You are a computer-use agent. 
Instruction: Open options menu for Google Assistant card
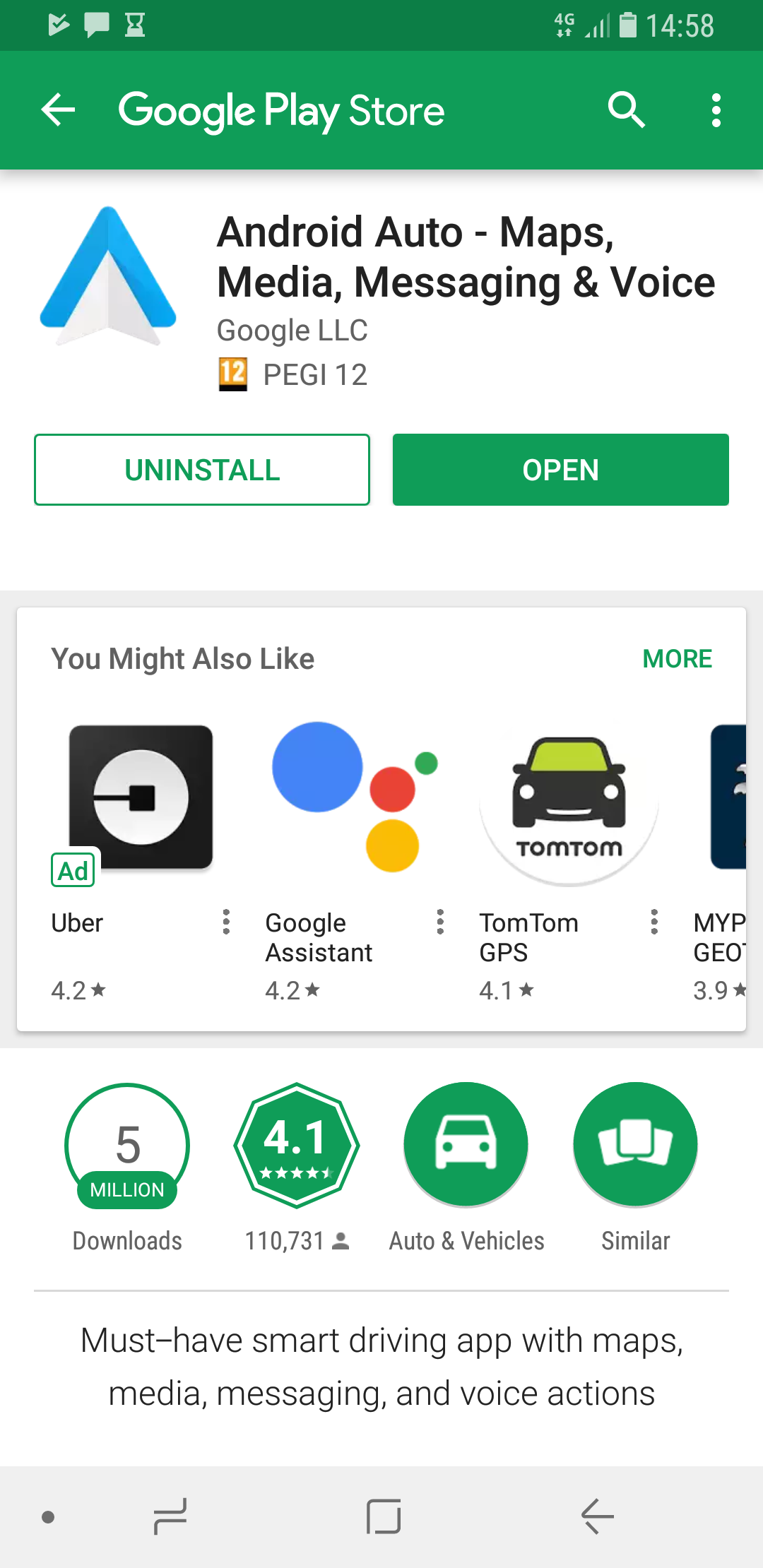pyautogui.click(x=440, y=922)
